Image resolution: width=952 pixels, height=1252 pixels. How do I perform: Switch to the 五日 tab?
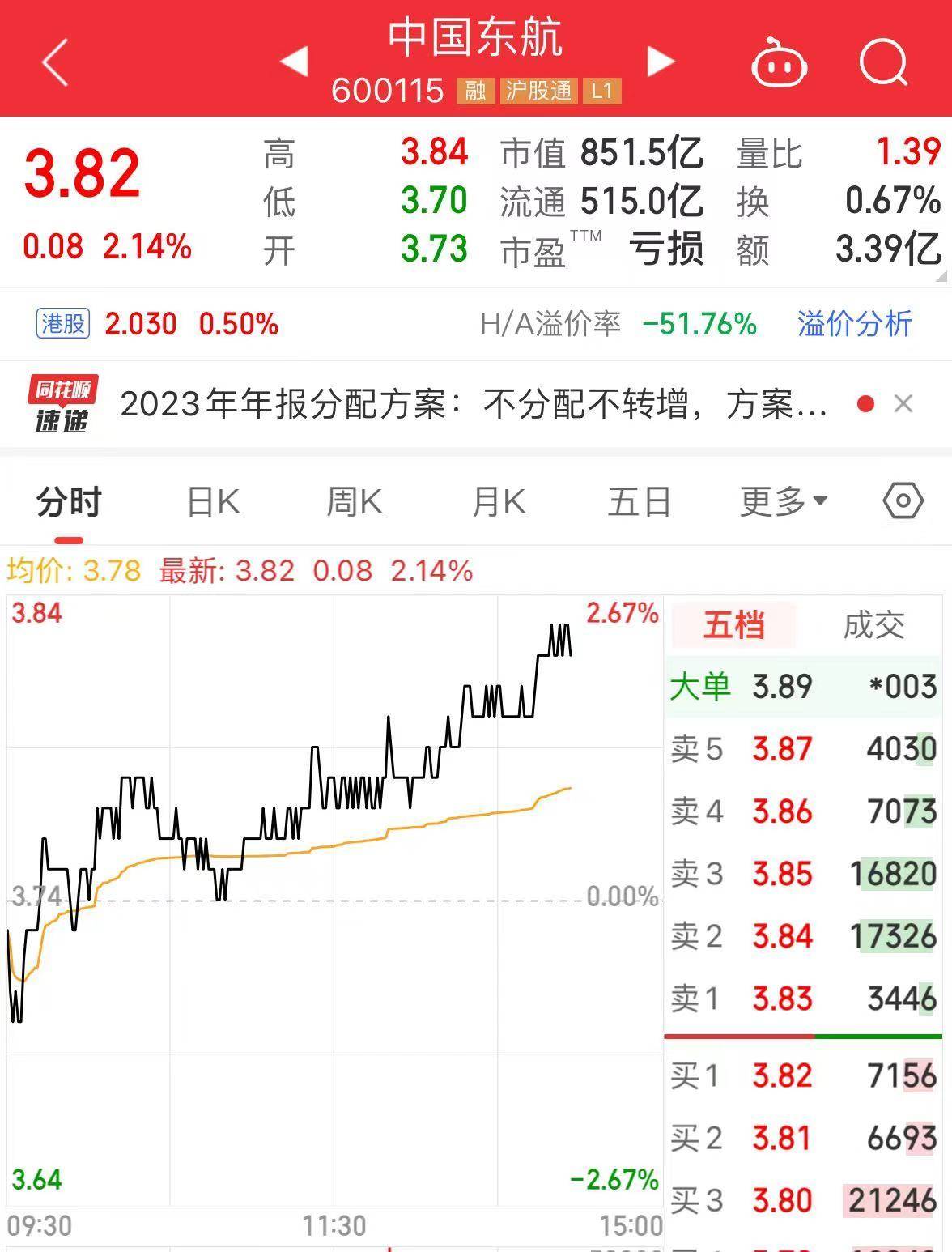click(640, 502)
